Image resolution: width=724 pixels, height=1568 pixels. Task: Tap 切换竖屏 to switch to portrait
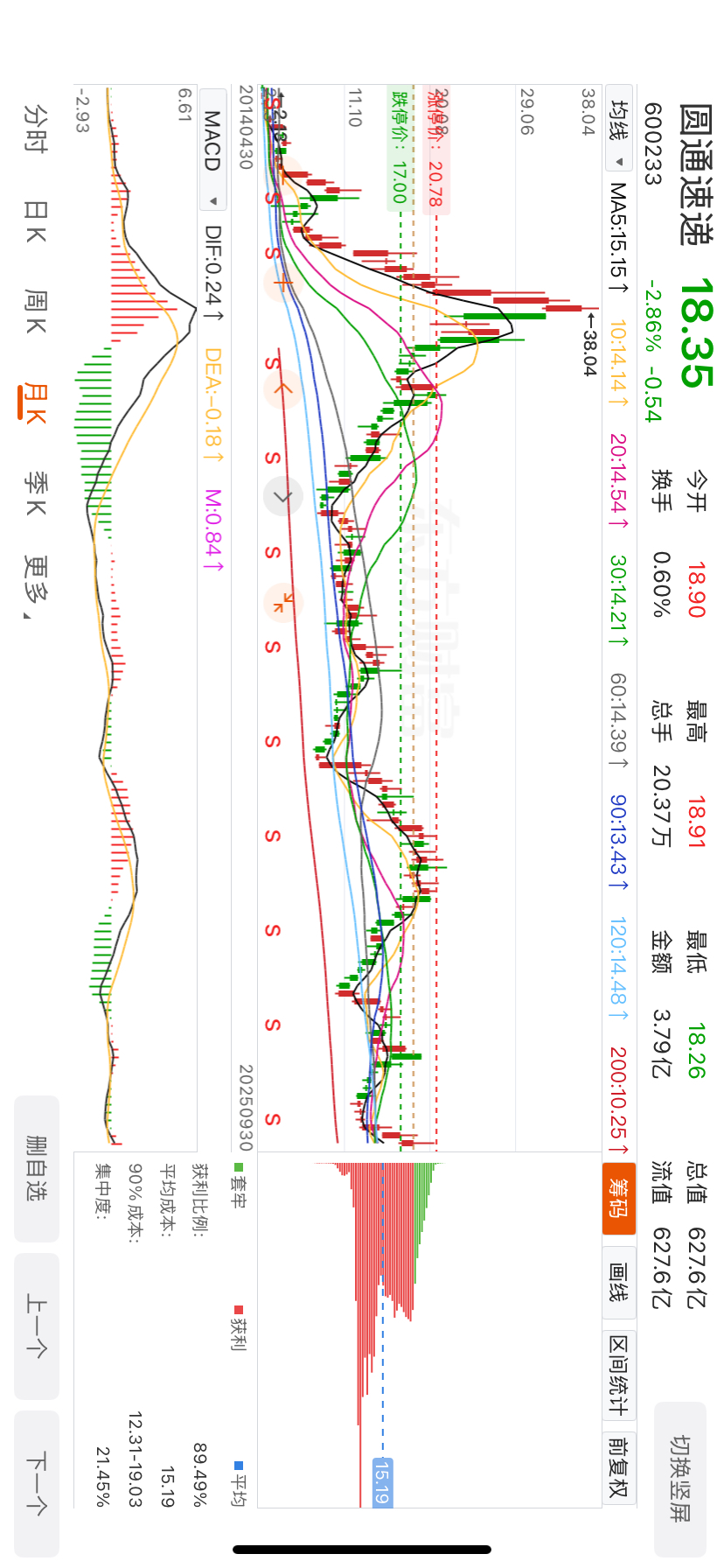point(679,1479)
